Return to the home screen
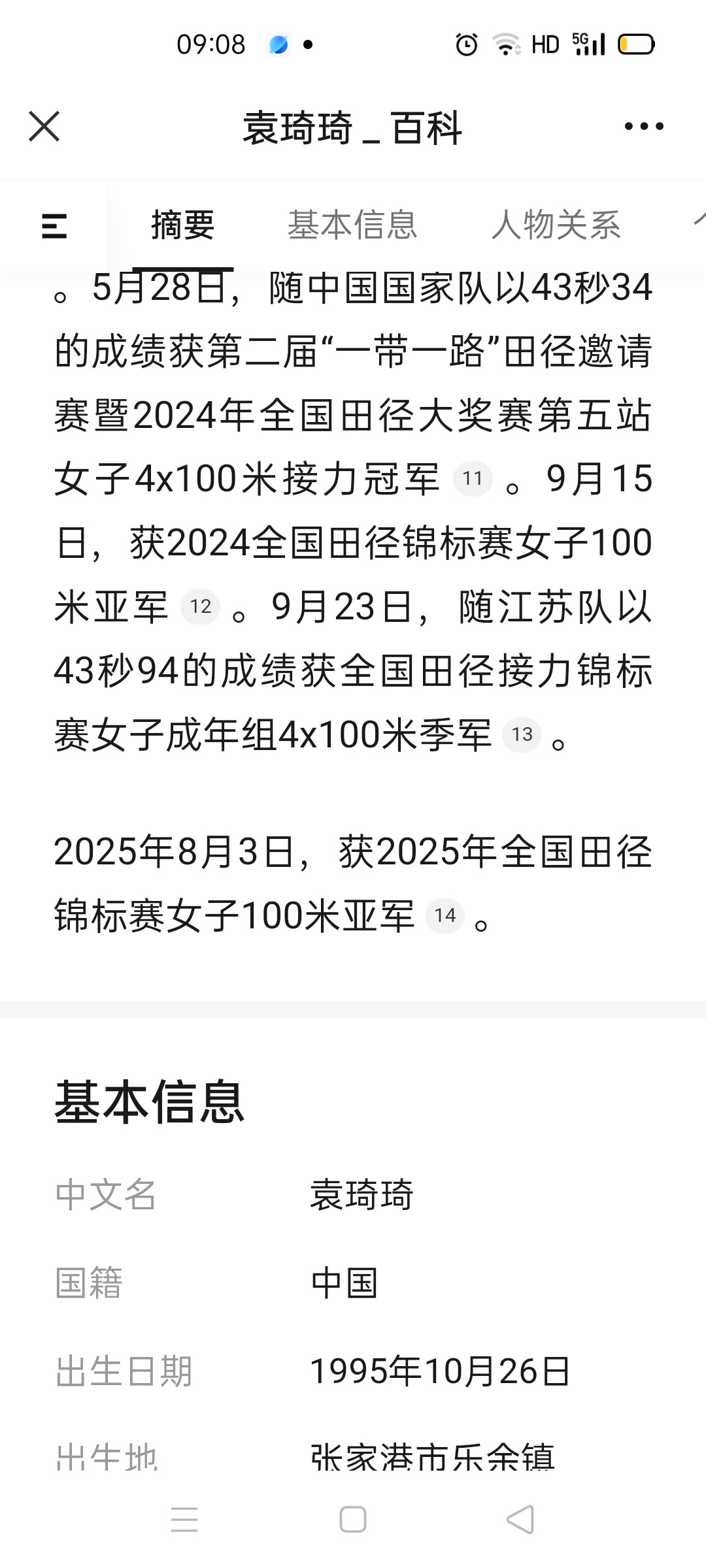This screenshot has width=706, height=1568. tap(353, 1519)
